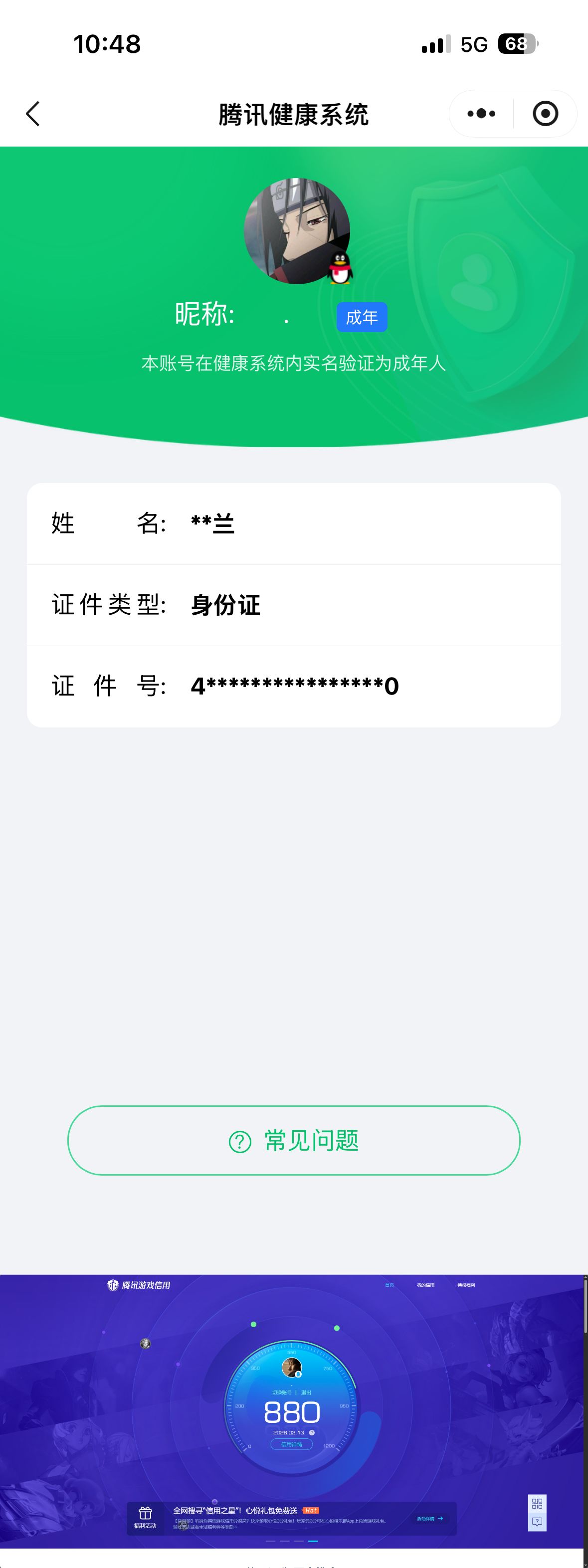
Task: Tap the circular capsule exit icon
Action: pyautogui.click(x=546, y=113)
